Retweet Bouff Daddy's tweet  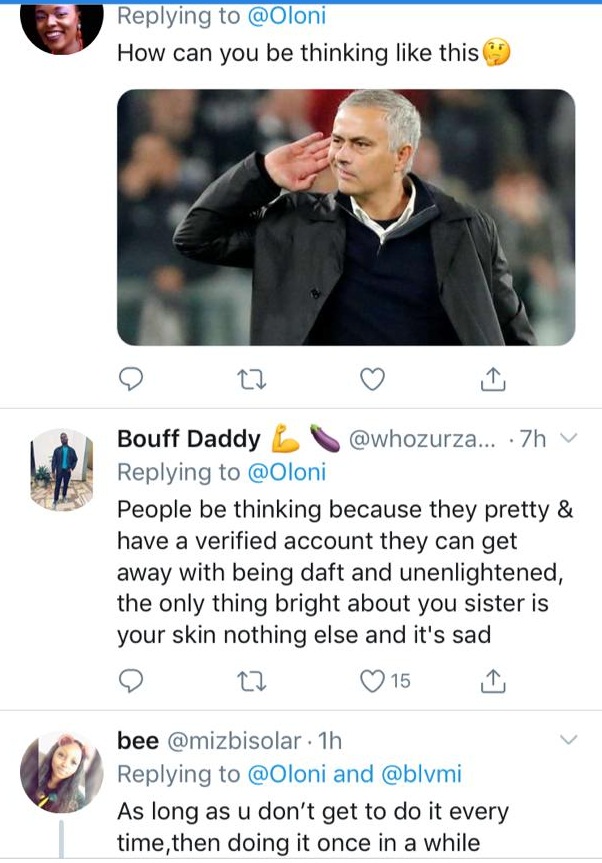pyautogui.click(x=252, y=681)
